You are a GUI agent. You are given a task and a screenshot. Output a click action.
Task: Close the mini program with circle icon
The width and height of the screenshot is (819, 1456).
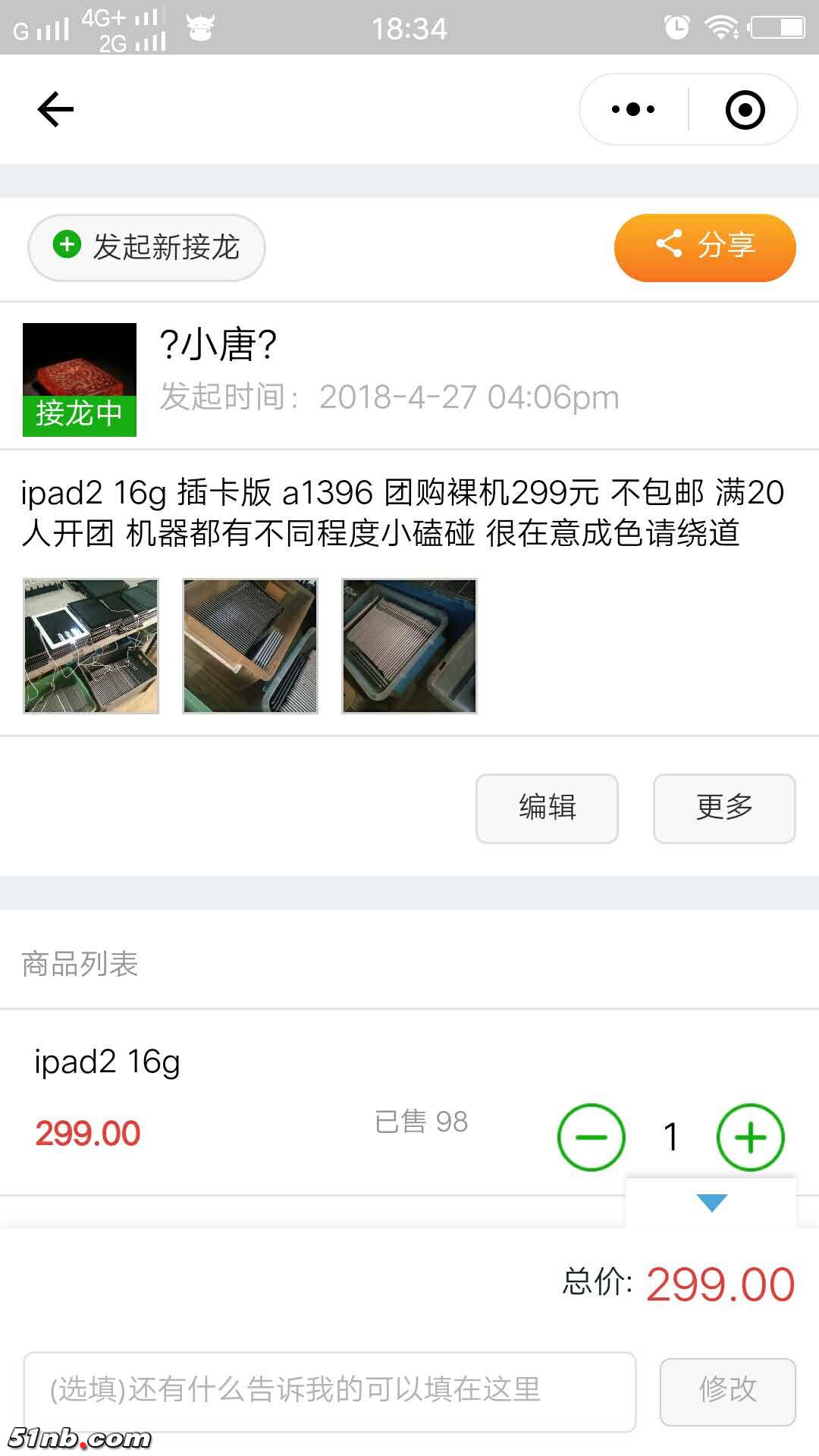point(745,109)
